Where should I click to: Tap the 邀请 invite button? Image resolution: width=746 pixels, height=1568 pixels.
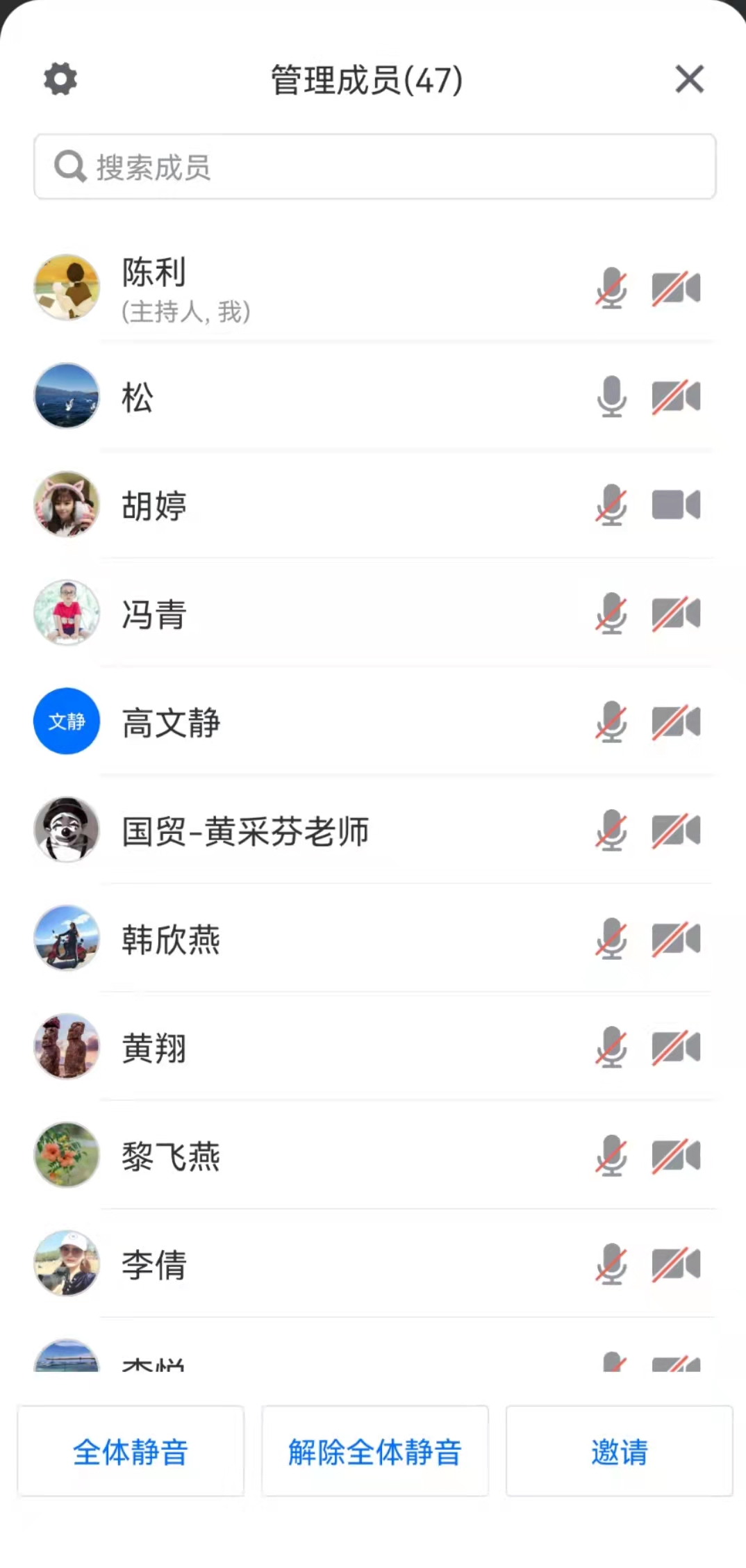[619, 1451]
